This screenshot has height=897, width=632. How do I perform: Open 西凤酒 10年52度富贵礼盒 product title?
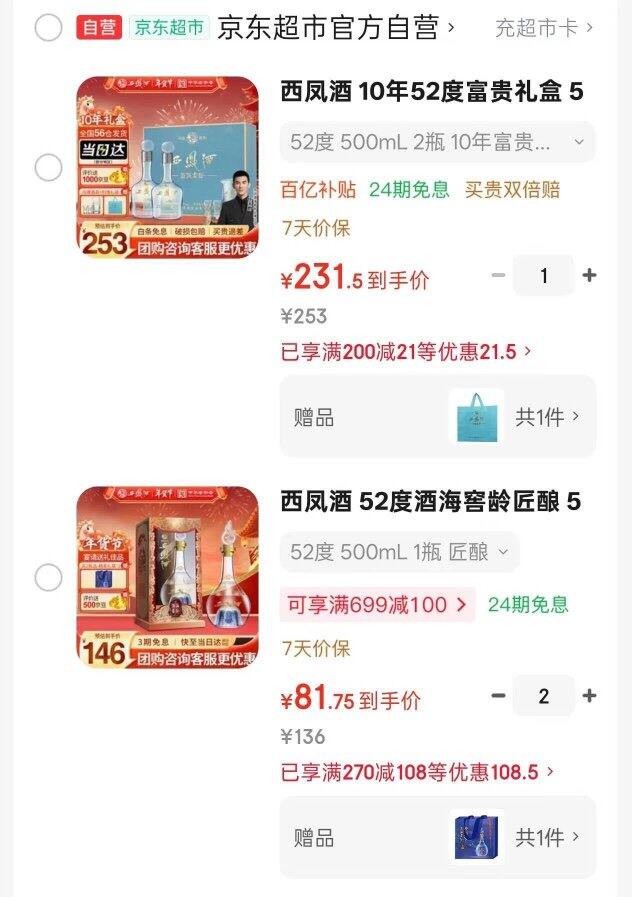[431, 92]
